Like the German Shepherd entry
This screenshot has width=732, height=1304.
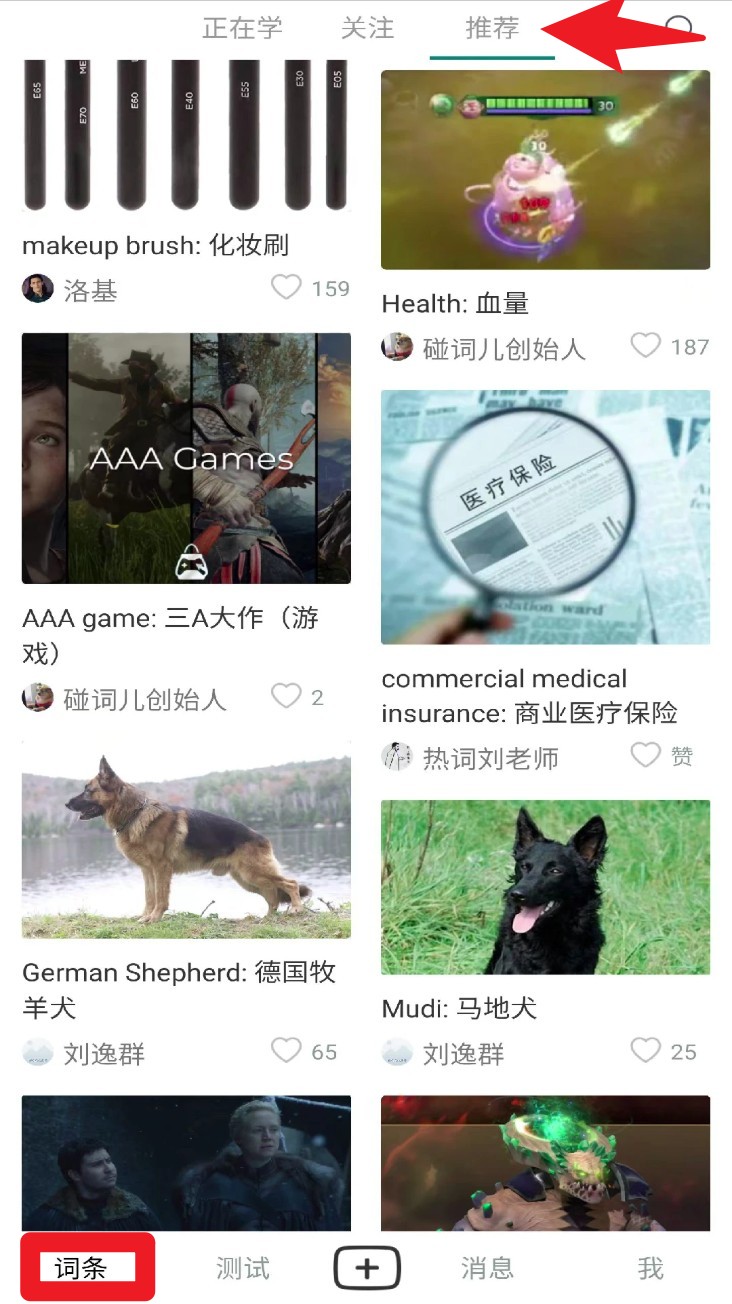[287, 1050]
